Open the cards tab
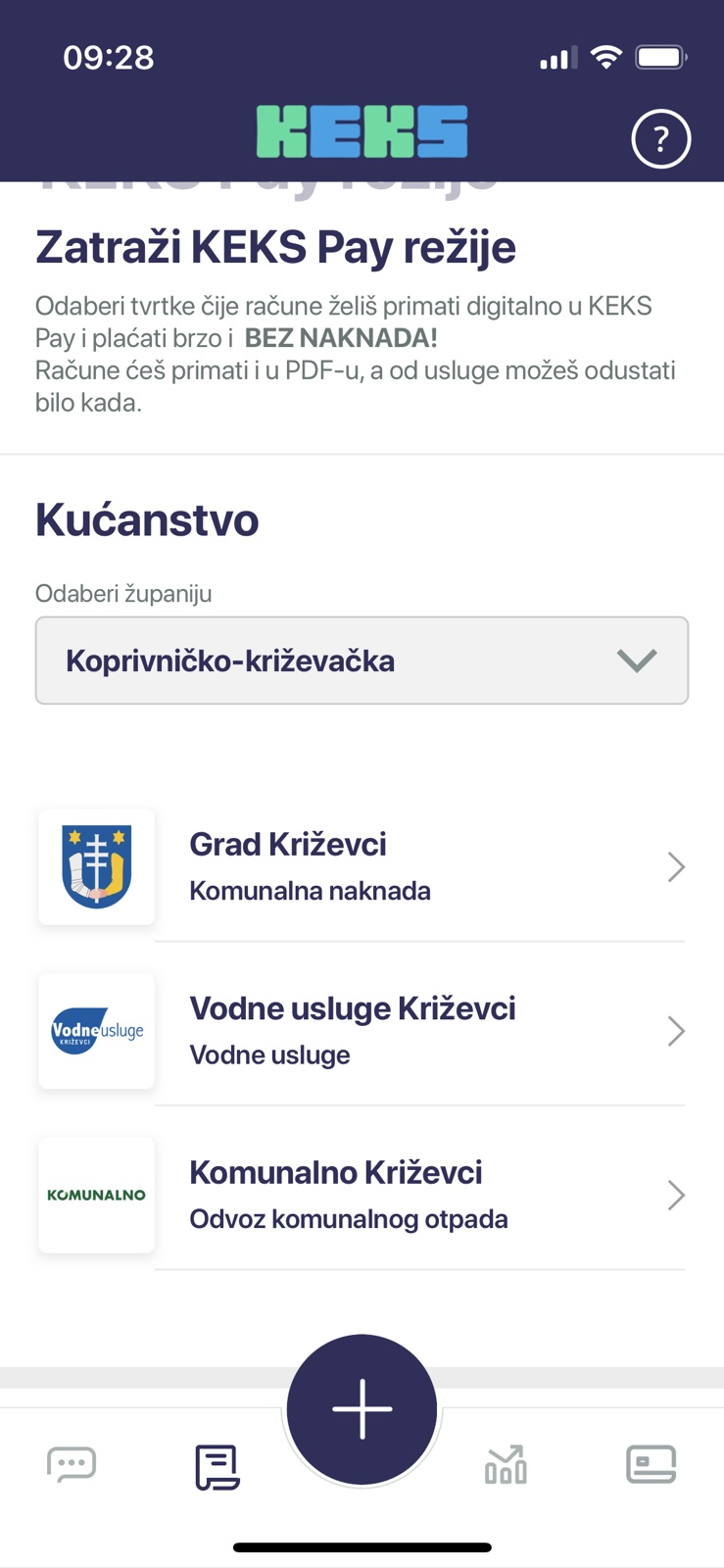This screenshot has width=724, height=1568. click(651, 1465)
